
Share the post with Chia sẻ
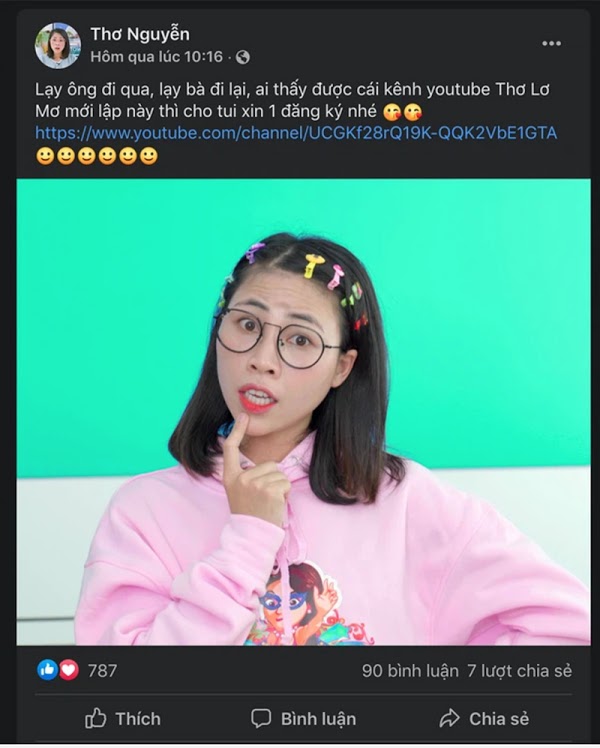[x=484, y=718]
